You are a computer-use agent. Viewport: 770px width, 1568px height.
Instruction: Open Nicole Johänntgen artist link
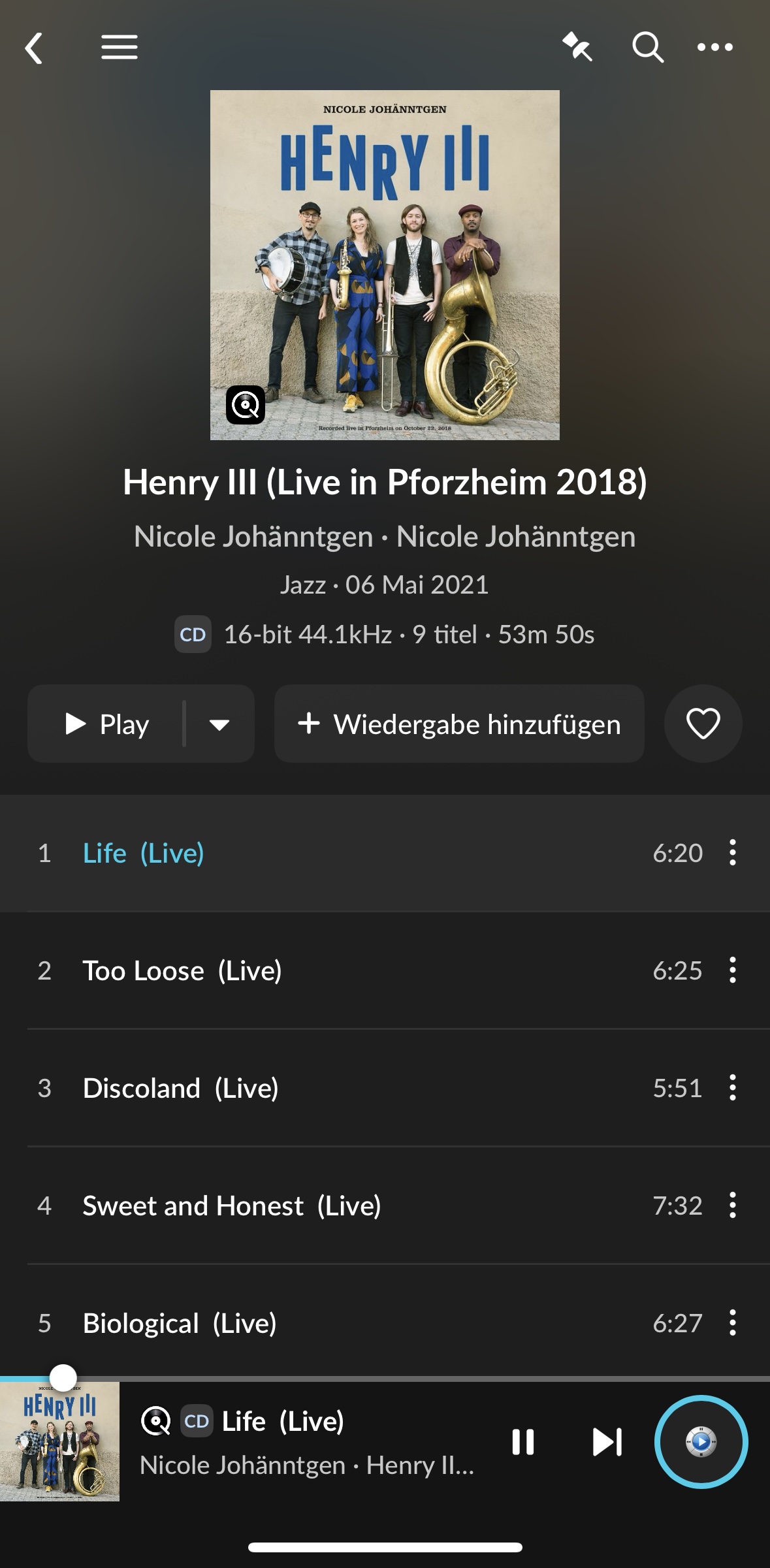pos(253,537)
